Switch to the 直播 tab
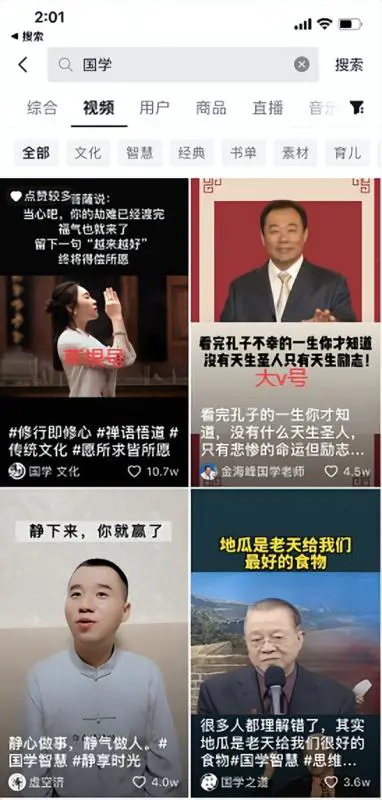This screenshot has height=800, width=382. click(x=268, y=108)
